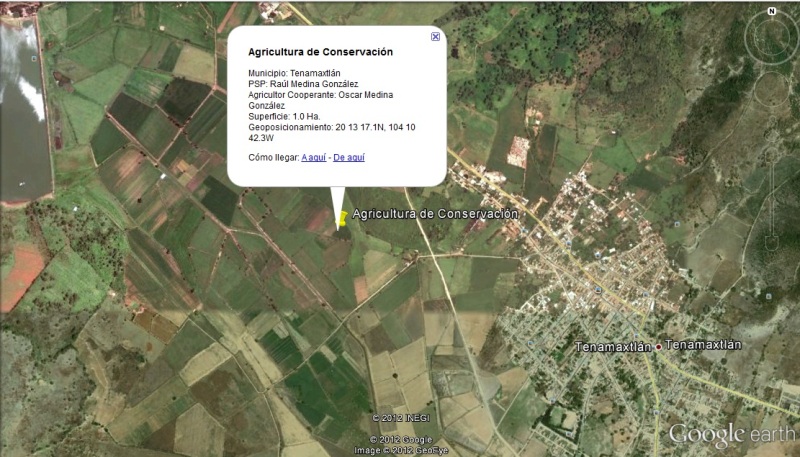The height and width of the screenshot is (457, 800).
Task: Tap the Tenamaxtlán place marker dot
Action: (658, 347)
